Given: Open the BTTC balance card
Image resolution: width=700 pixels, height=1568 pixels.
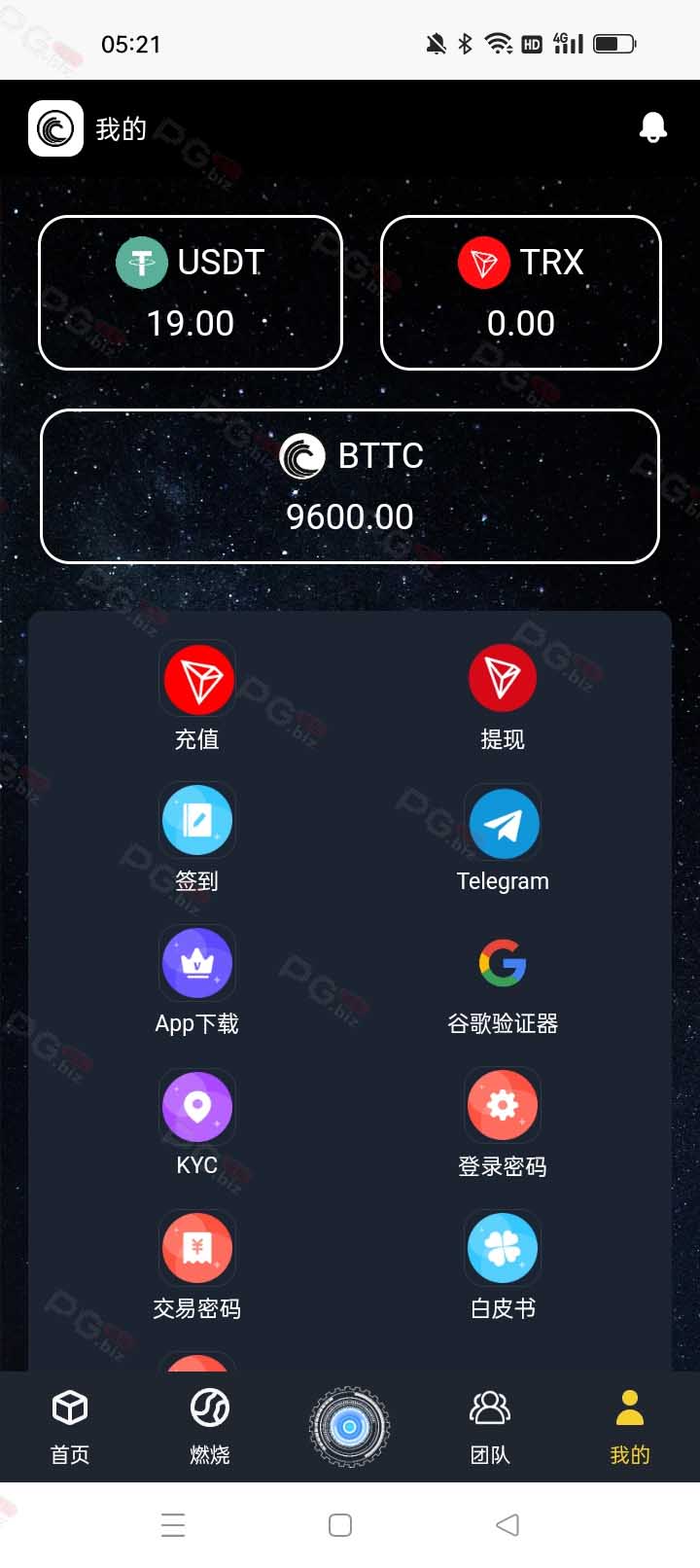Looking at the screenshot, I should tap(350, 486).
